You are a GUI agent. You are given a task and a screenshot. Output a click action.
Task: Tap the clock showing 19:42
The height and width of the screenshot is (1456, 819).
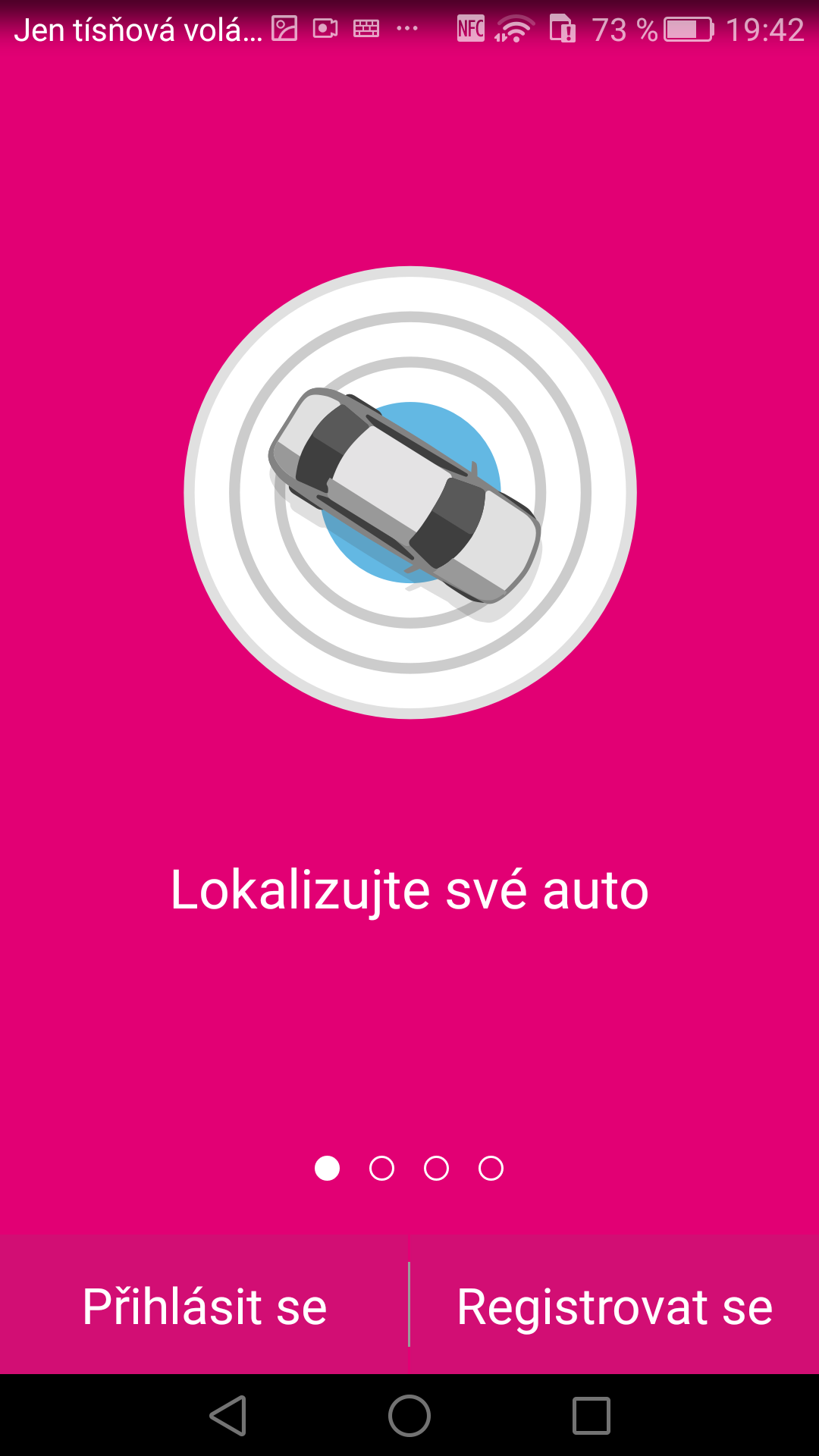(766, 27)
